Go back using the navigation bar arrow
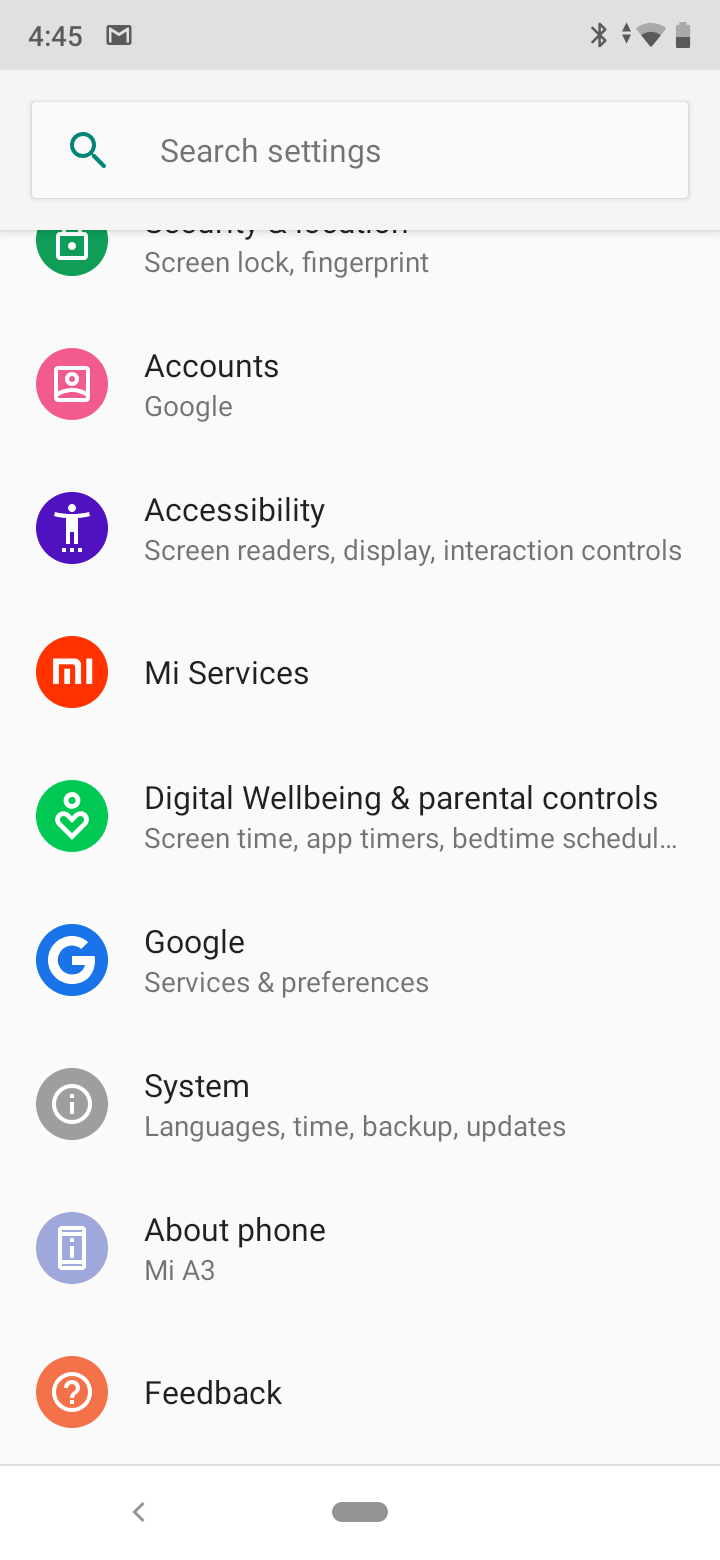 [139, 1512]
